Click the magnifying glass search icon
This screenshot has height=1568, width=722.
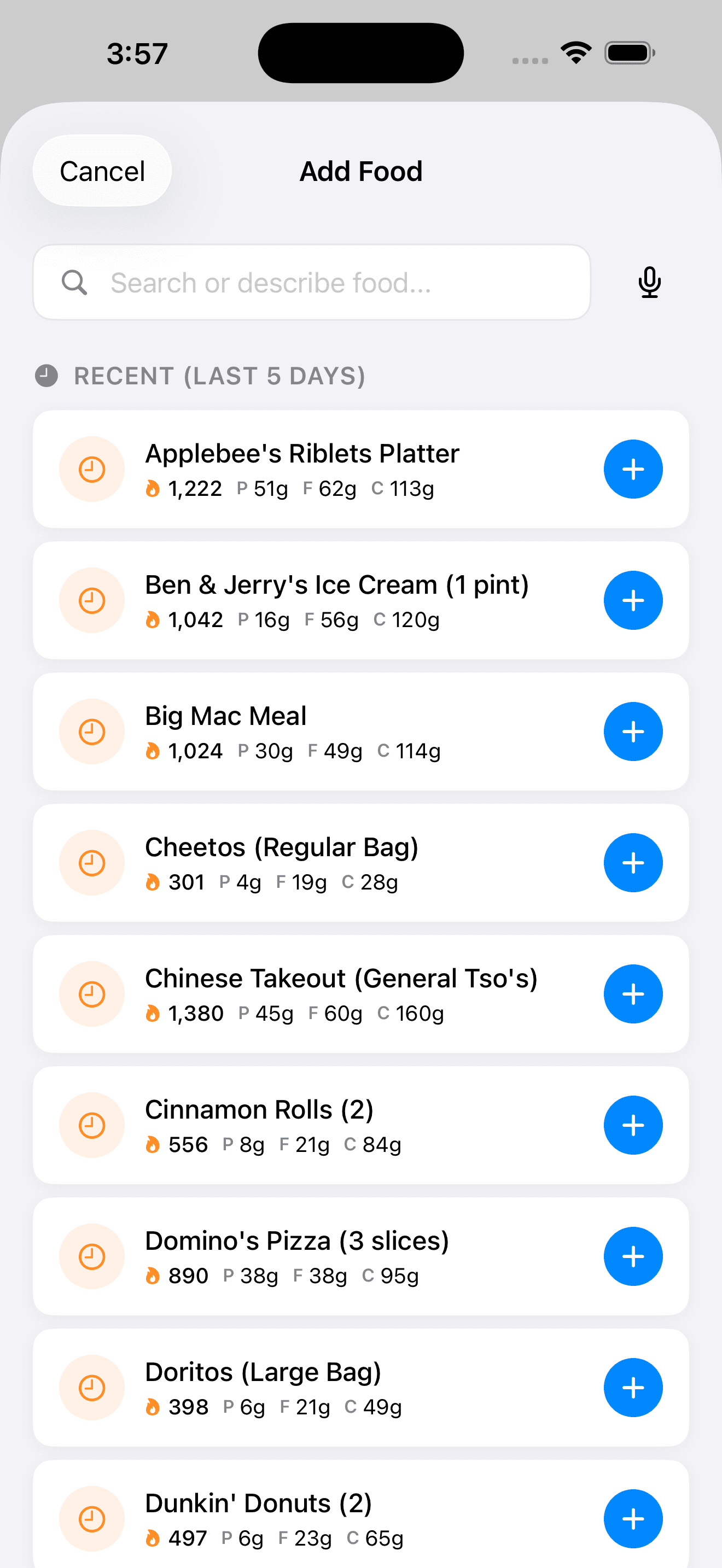[74, 282]
